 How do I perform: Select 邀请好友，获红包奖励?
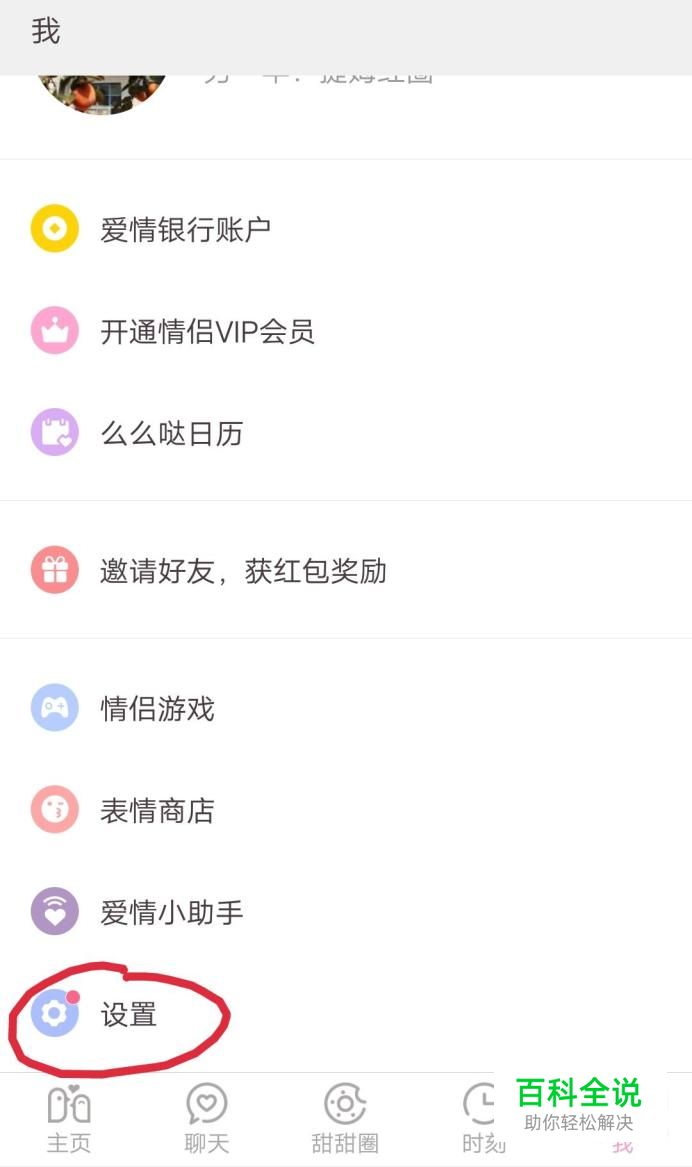point(242,572)
